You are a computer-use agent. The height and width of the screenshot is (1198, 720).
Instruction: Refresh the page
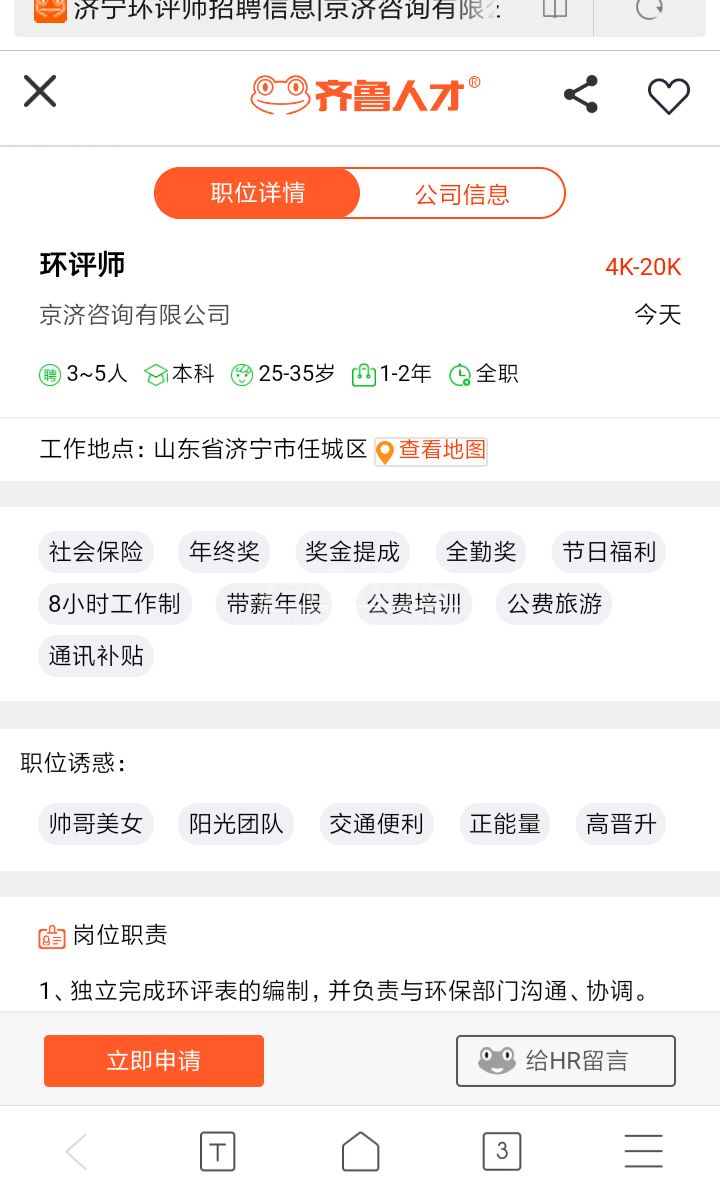[650, 11]
